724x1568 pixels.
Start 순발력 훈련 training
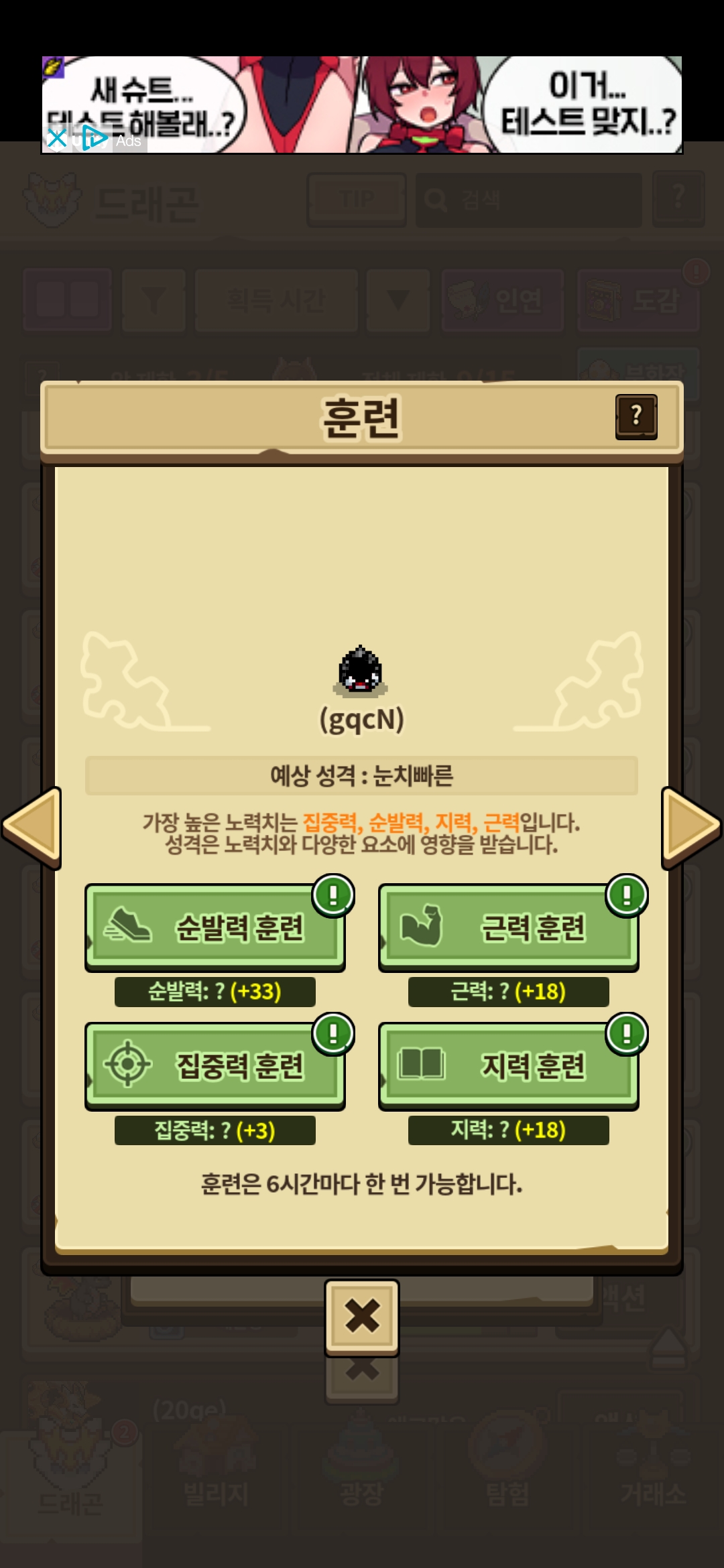(215, 928)
